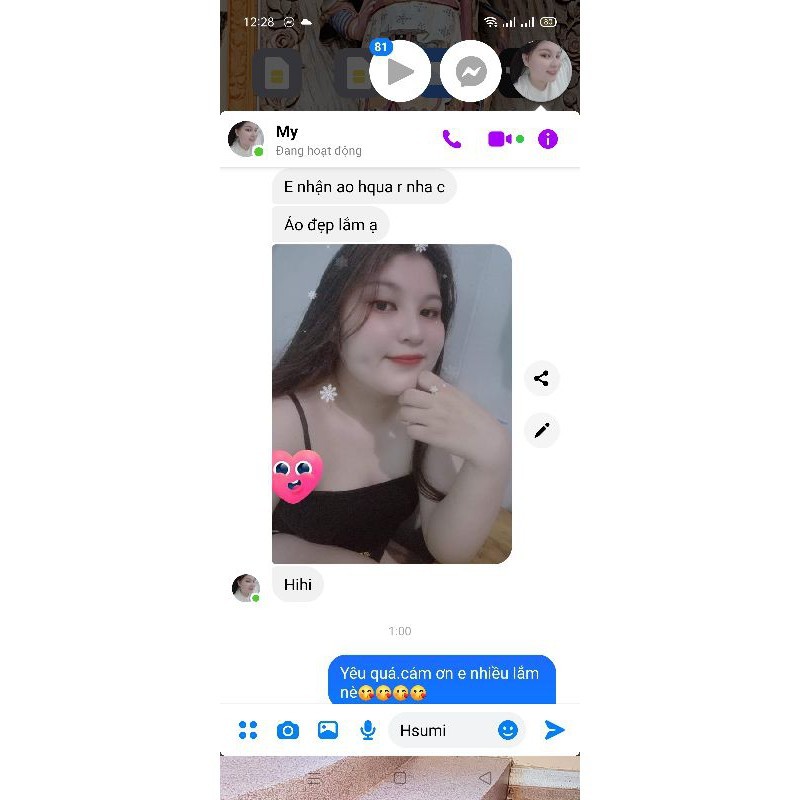Go back with system back button

pyautogui.click(x=485, y=777)
